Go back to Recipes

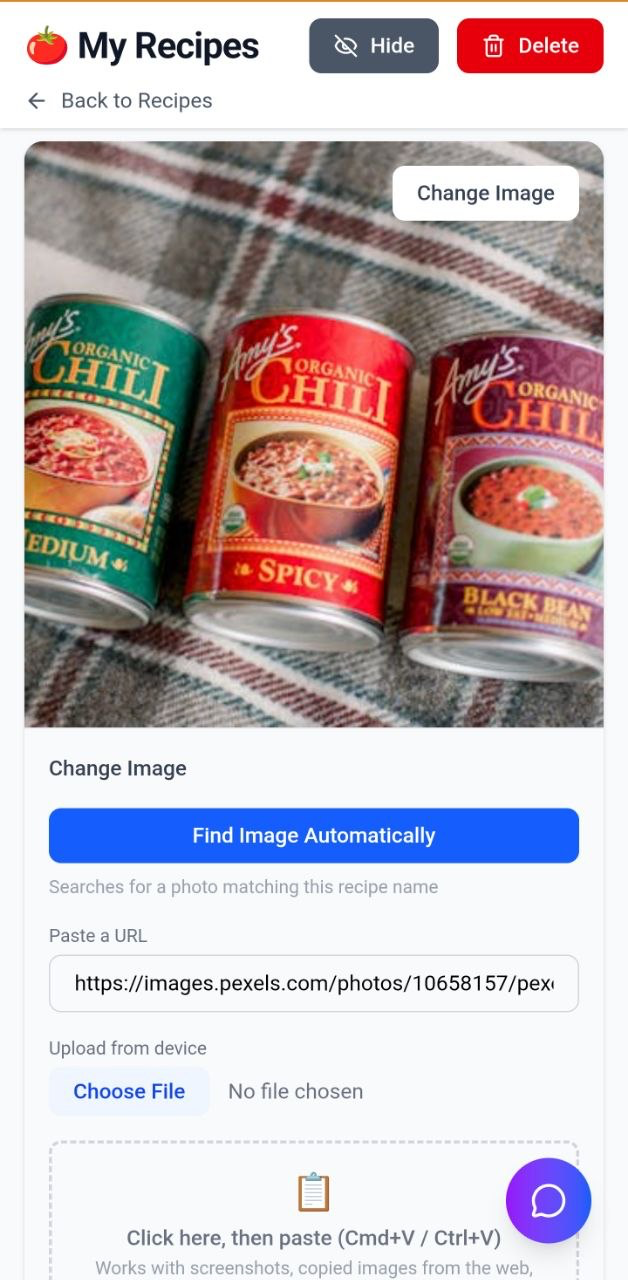(120, 101)
